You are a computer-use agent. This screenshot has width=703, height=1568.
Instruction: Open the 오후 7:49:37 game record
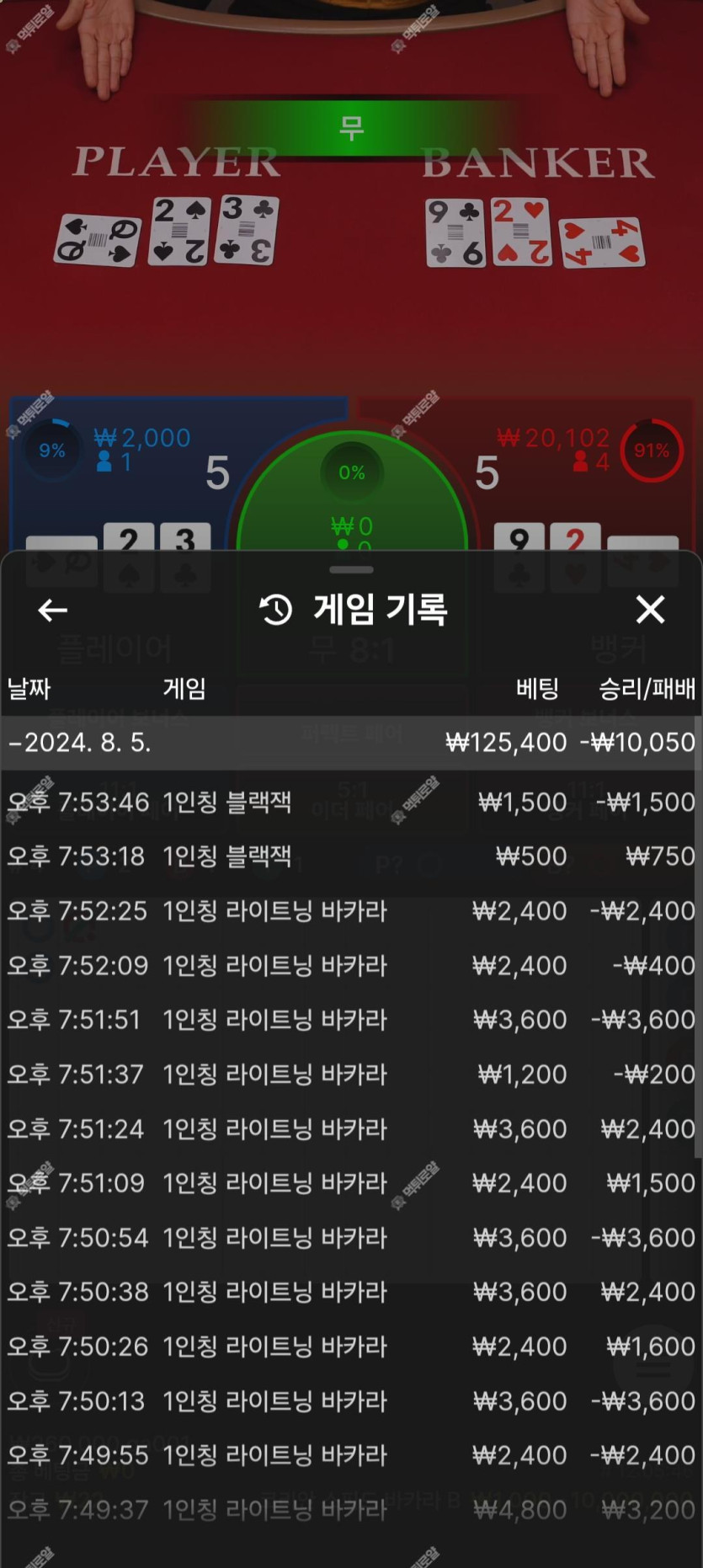351,1510
